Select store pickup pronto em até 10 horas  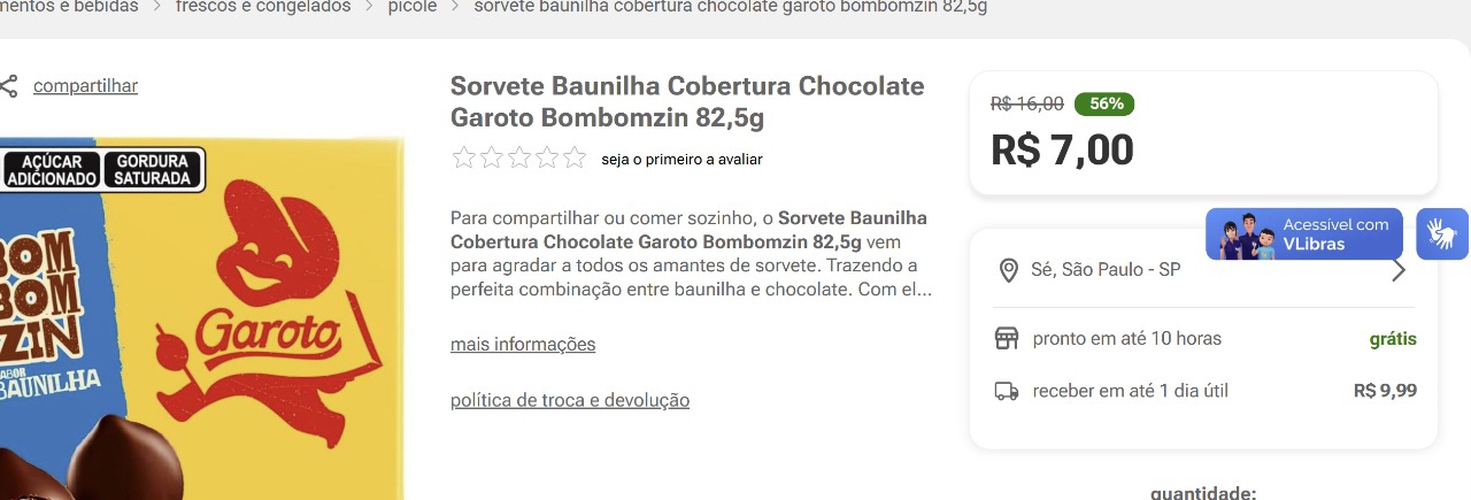pyautogui.click(x=1126, y=338)
